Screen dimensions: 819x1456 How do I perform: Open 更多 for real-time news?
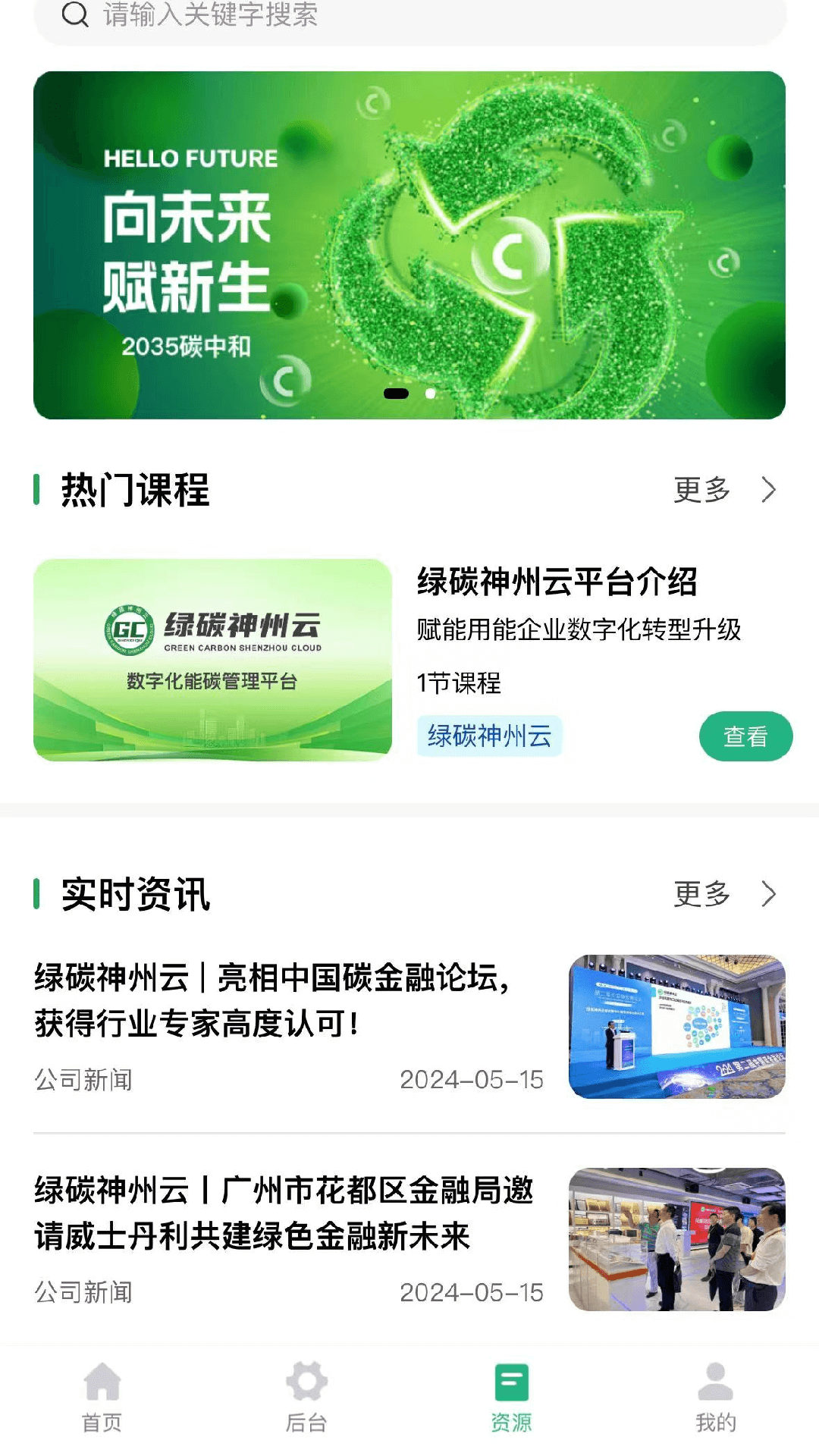tap(701, 896)
